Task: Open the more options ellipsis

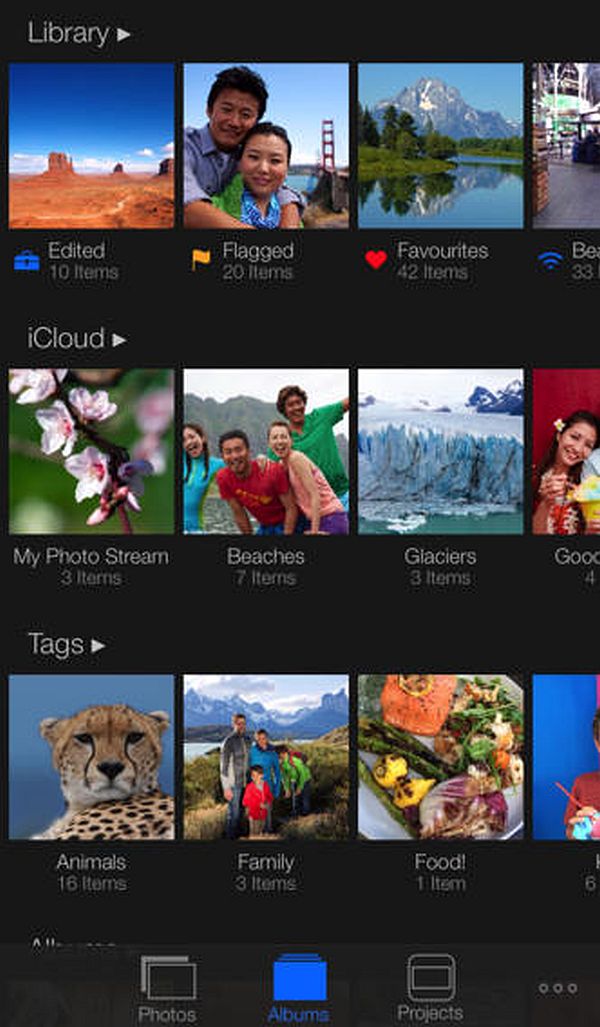Action: (557, 988)
